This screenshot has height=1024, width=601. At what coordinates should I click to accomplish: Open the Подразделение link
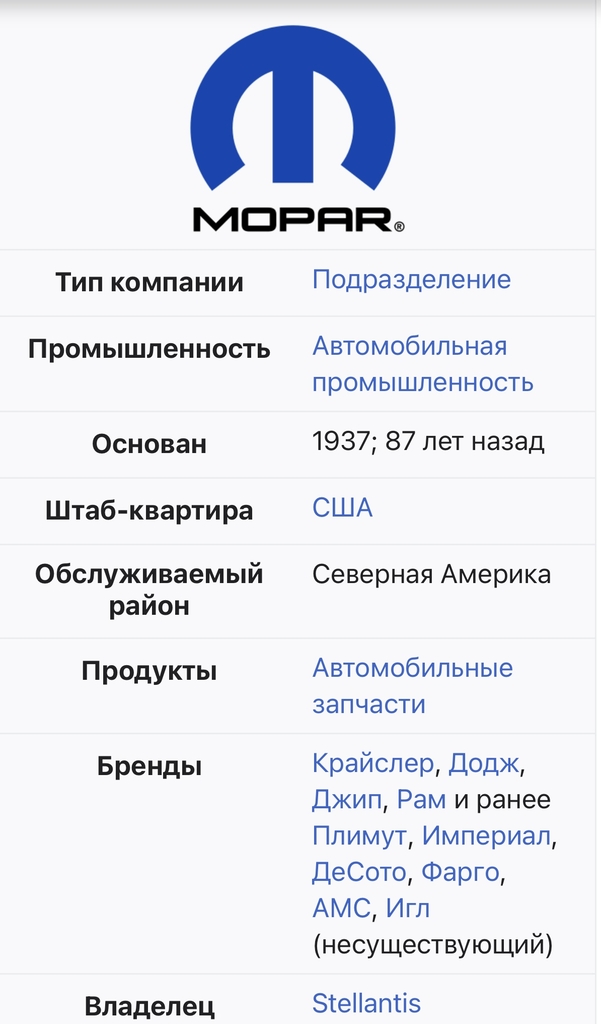pyautogui.click(x=412, y=281)
